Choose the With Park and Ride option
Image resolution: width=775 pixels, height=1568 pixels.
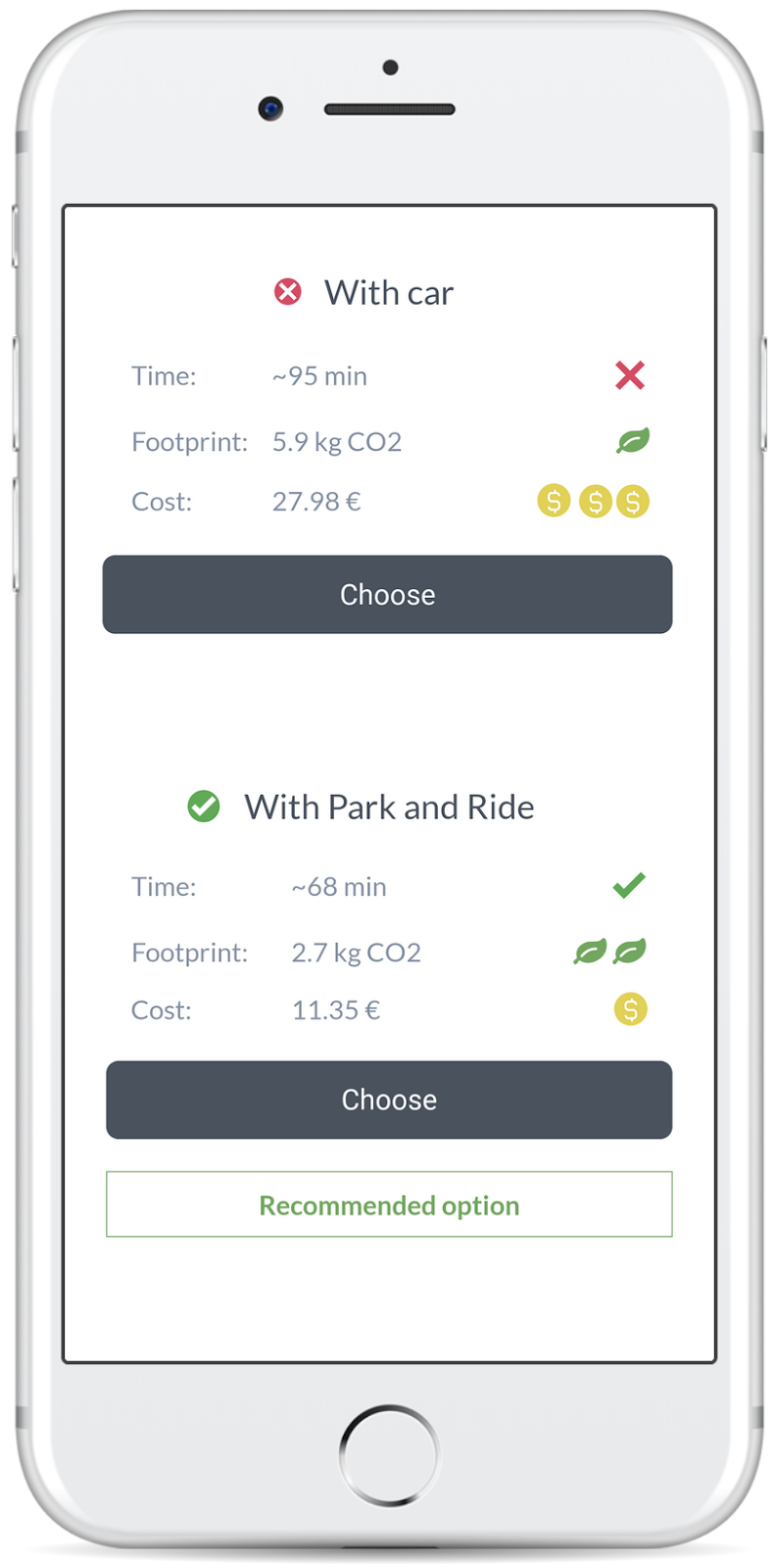(x=389, y=1100)
